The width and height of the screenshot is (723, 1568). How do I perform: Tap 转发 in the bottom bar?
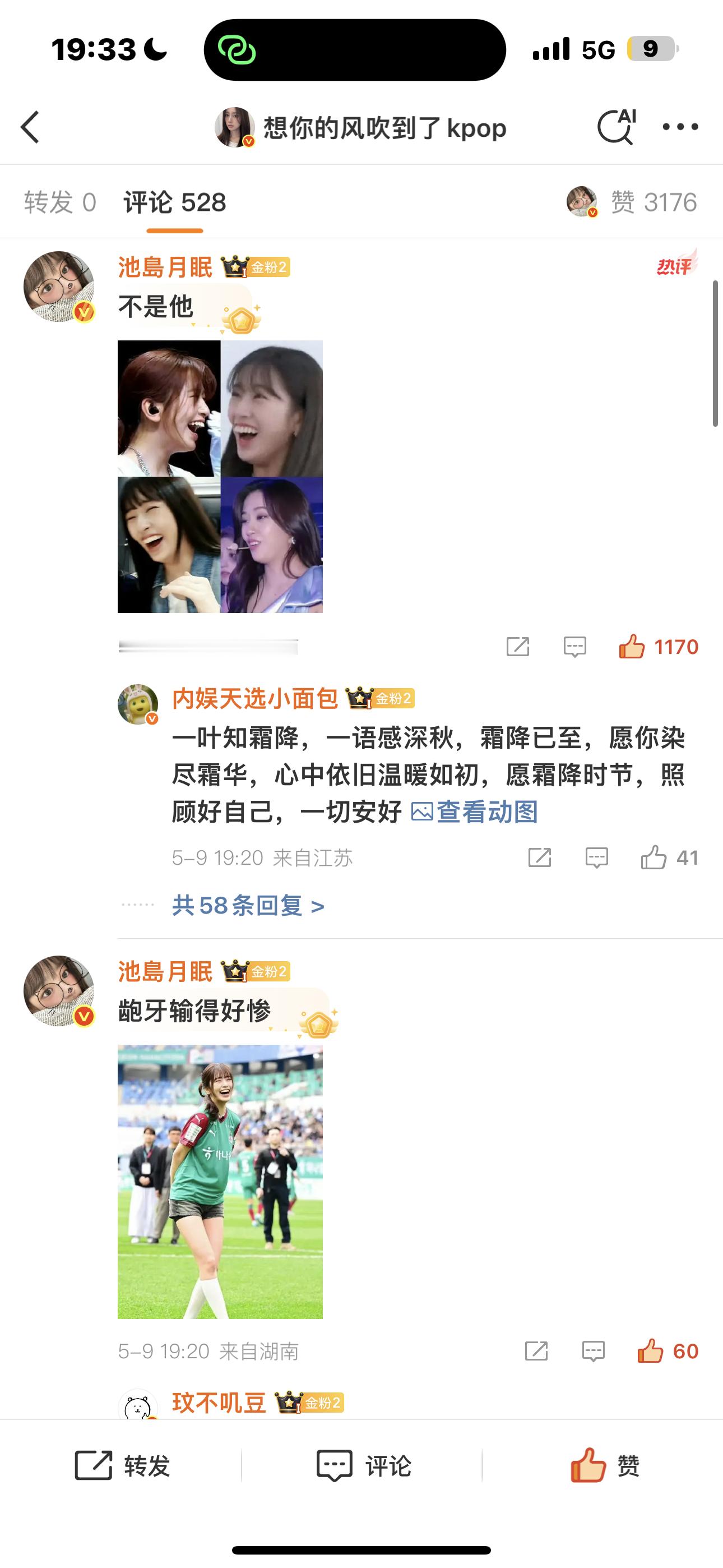[x=122, y=1465]
